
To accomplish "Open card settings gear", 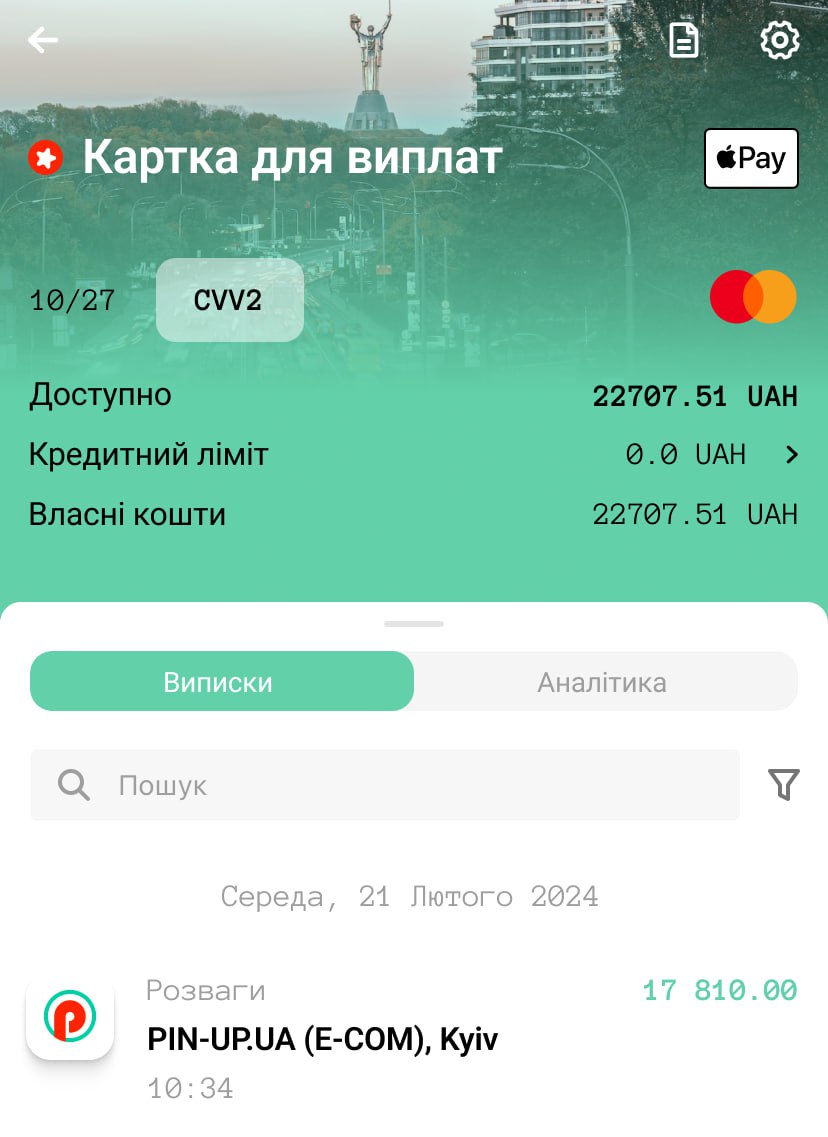I will (x=779, y=41).
